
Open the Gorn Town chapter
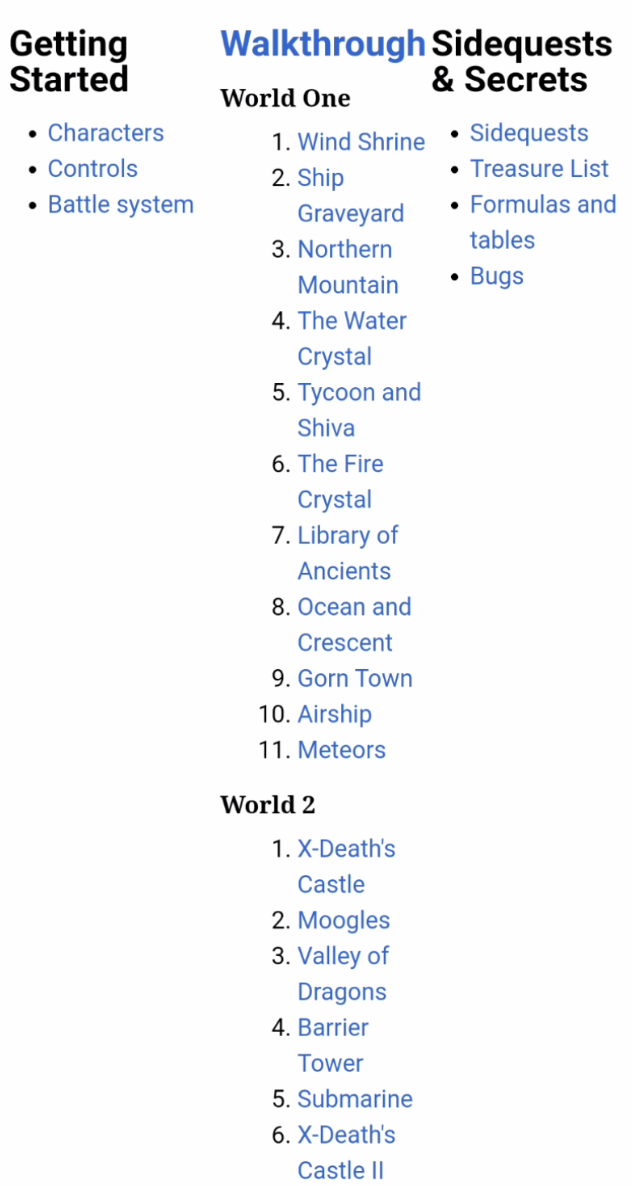coord(354,678)
